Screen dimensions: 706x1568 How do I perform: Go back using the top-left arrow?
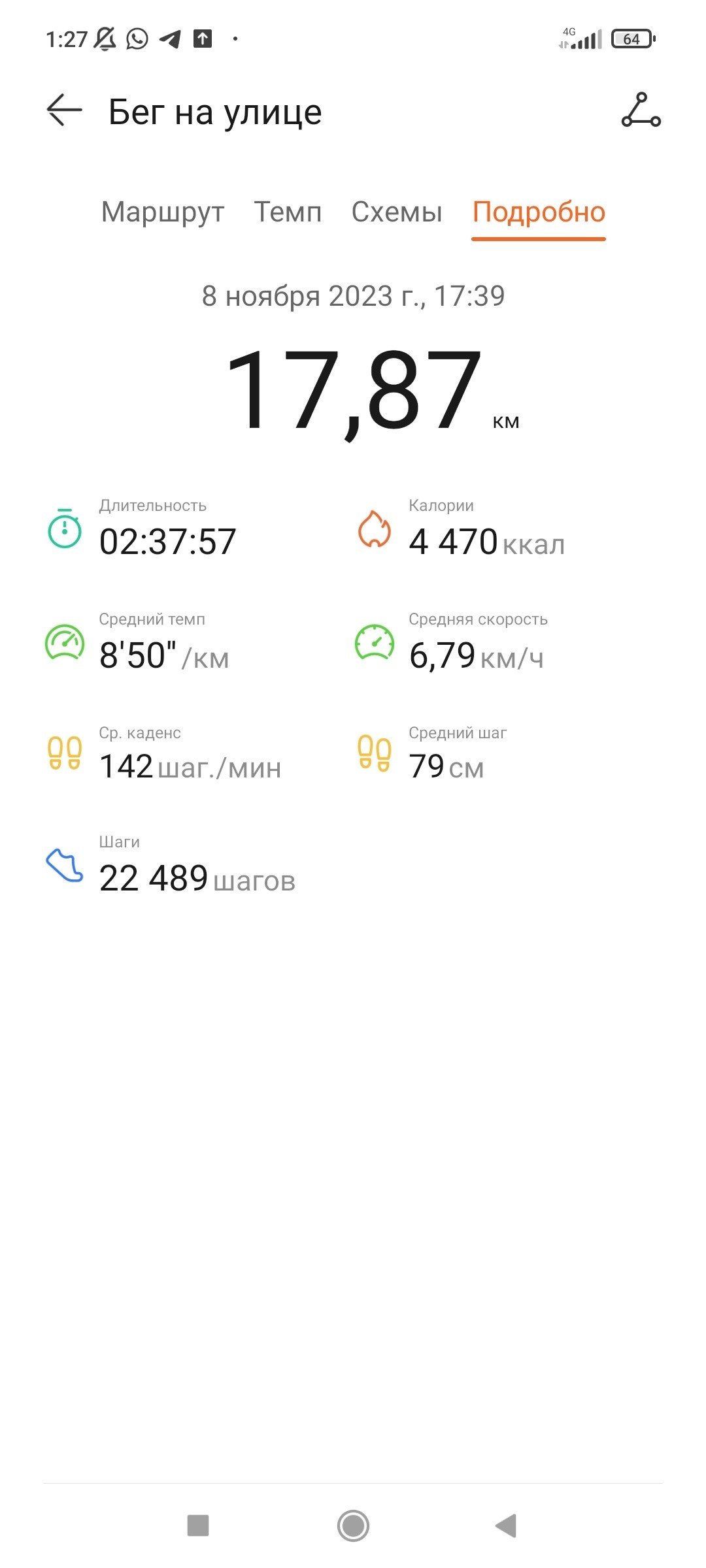click(x=64, y=110)
